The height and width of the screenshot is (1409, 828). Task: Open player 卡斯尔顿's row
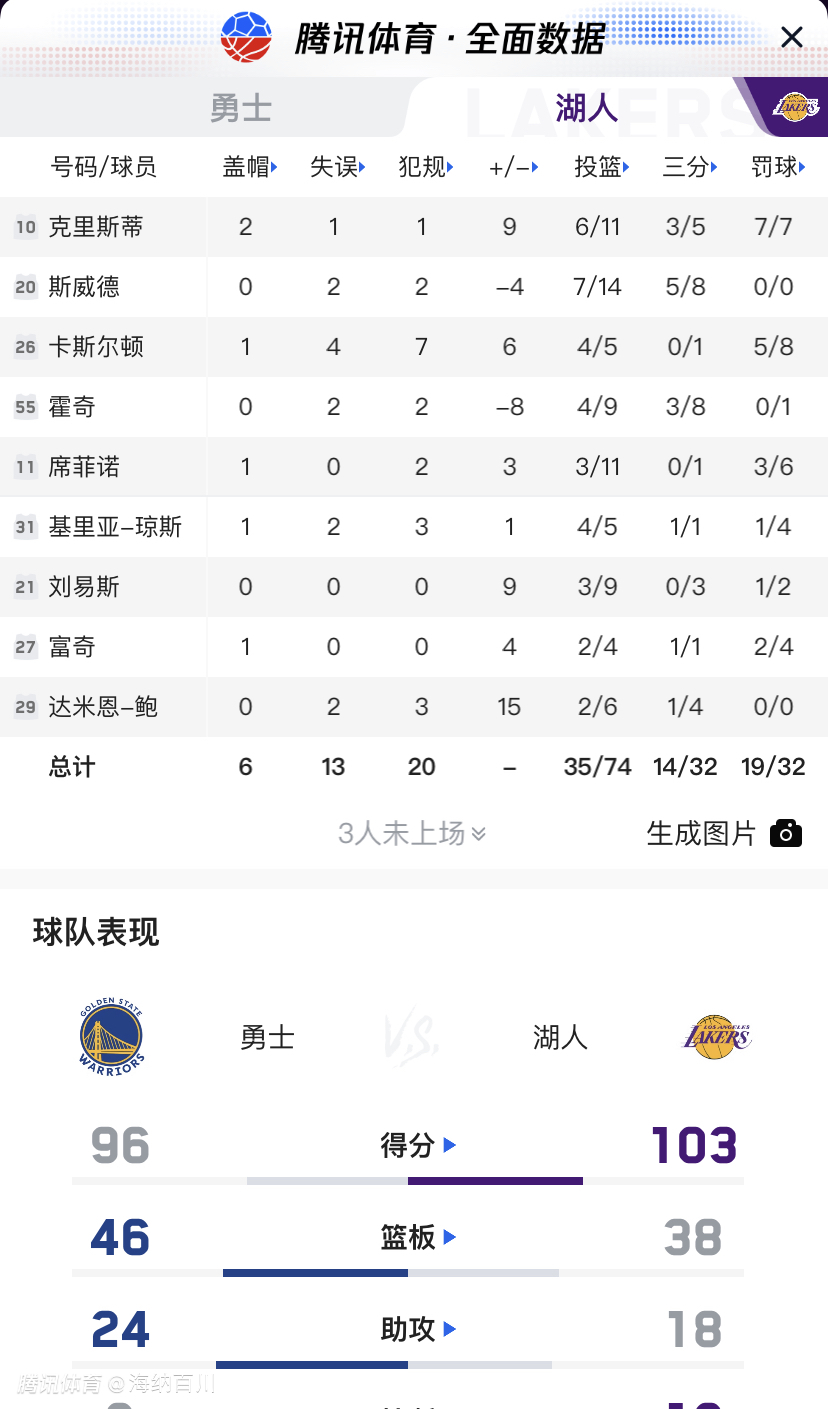coord(96,347)
